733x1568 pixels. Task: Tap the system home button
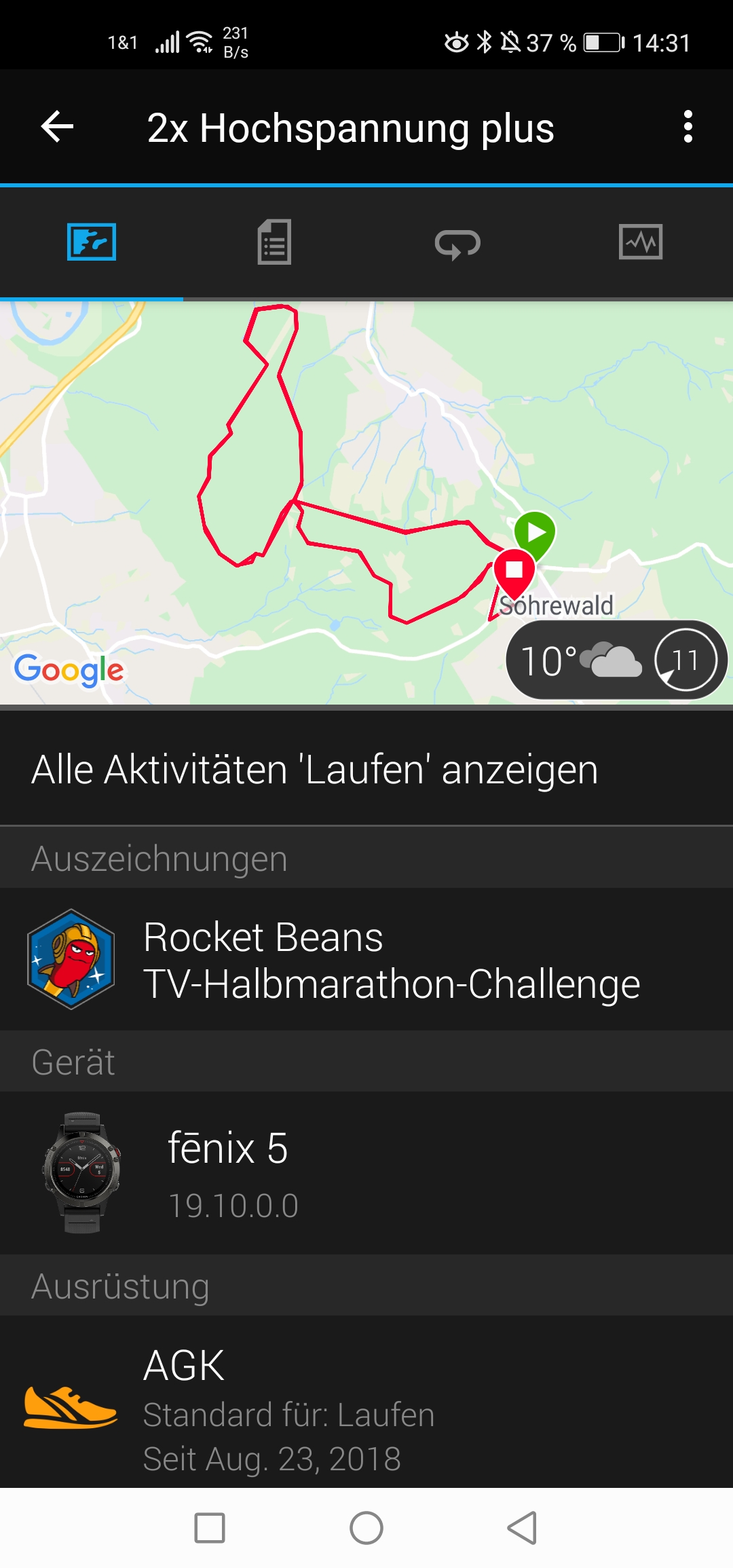(x=366, y=1528)
